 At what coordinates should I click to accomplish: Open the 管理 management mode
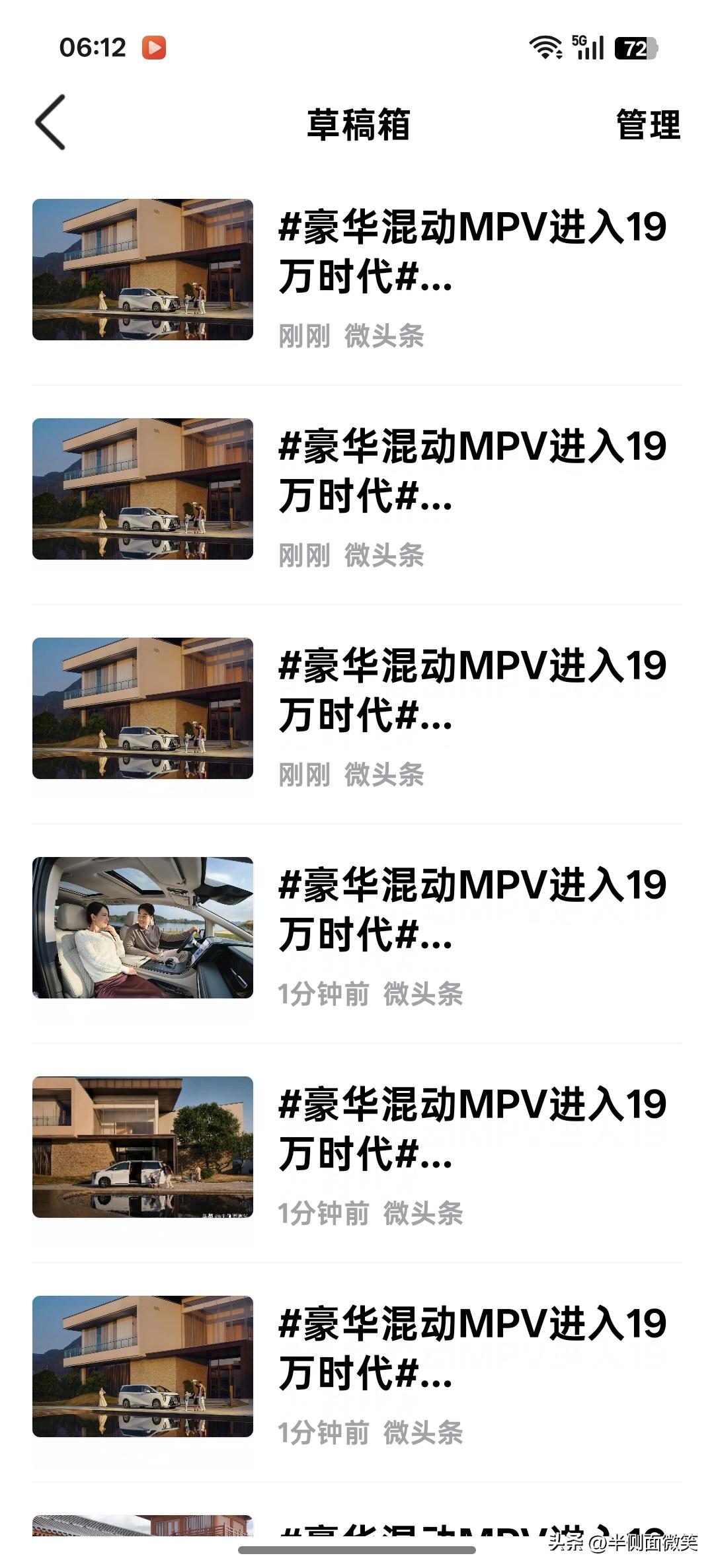pyautogui.click(x=646, y=126)
